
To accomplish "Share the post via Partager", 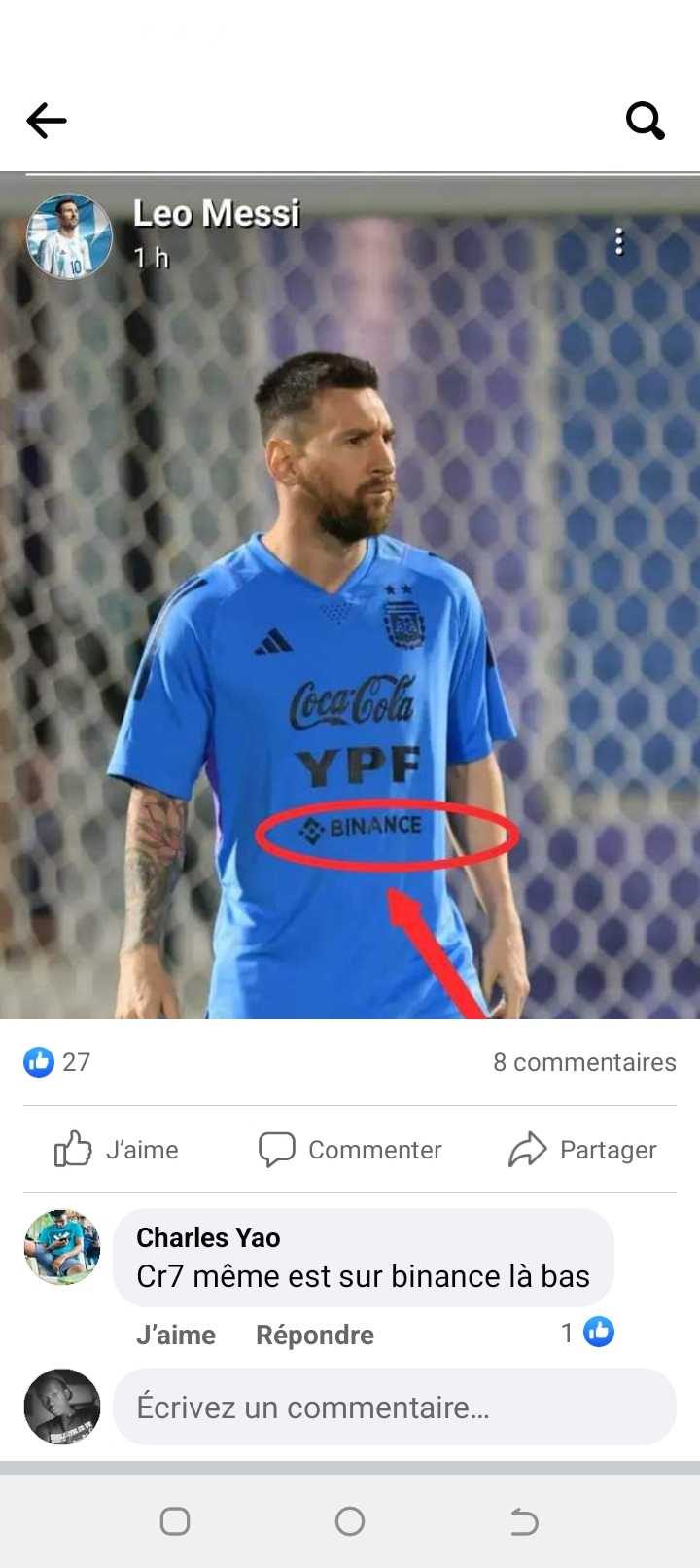I will 583,1149.
